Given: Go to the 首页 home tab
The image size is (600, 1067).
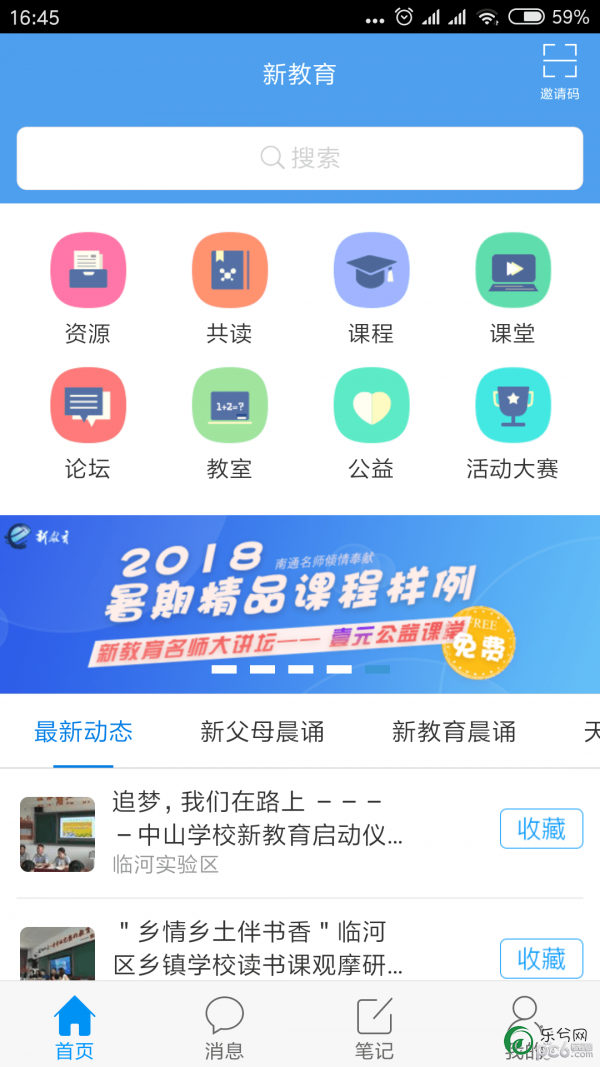Looking at the screenshot, I should (75, 1028).
